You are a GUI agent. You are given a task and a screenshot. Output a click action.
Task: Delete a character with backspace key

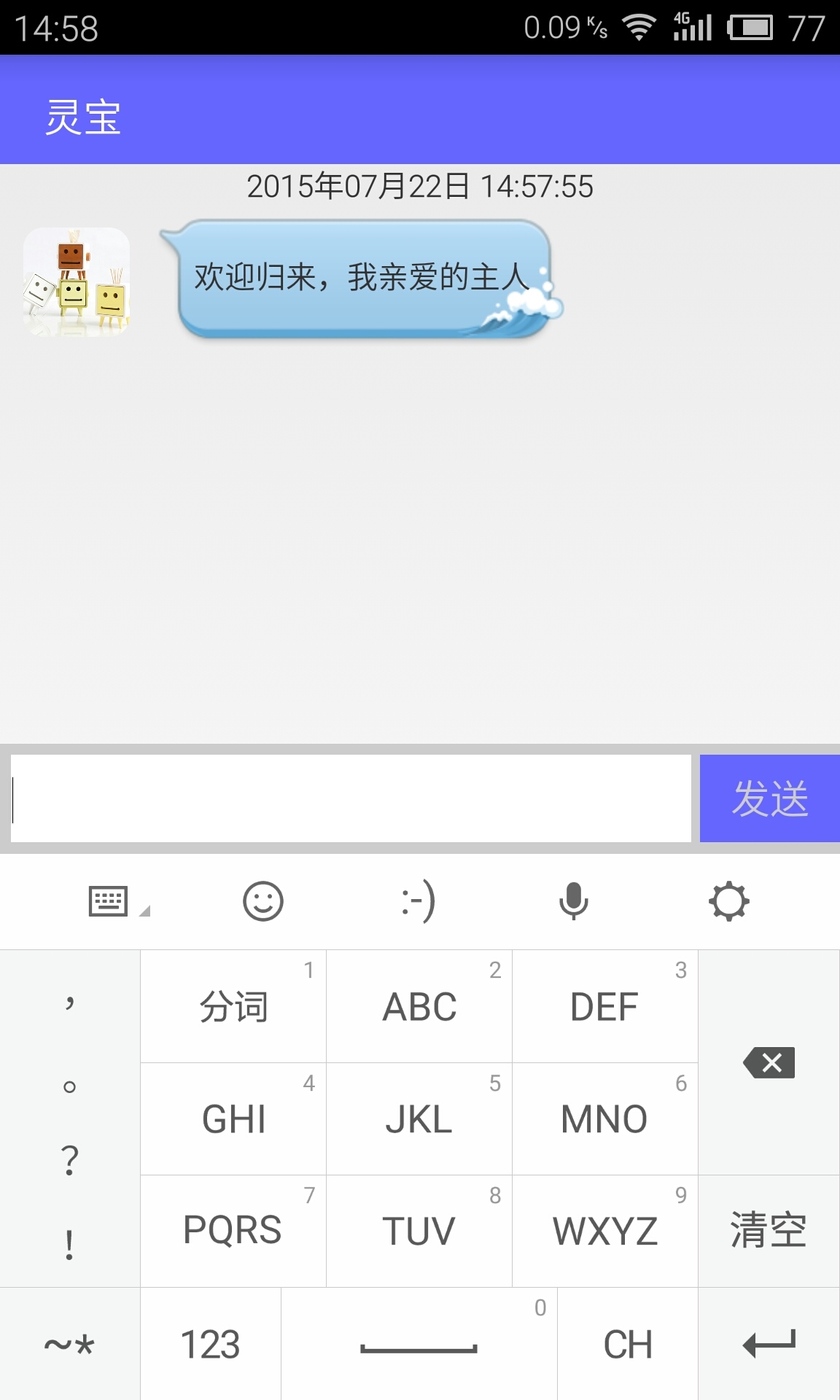pyautogui.click(x=769, y=1062)
